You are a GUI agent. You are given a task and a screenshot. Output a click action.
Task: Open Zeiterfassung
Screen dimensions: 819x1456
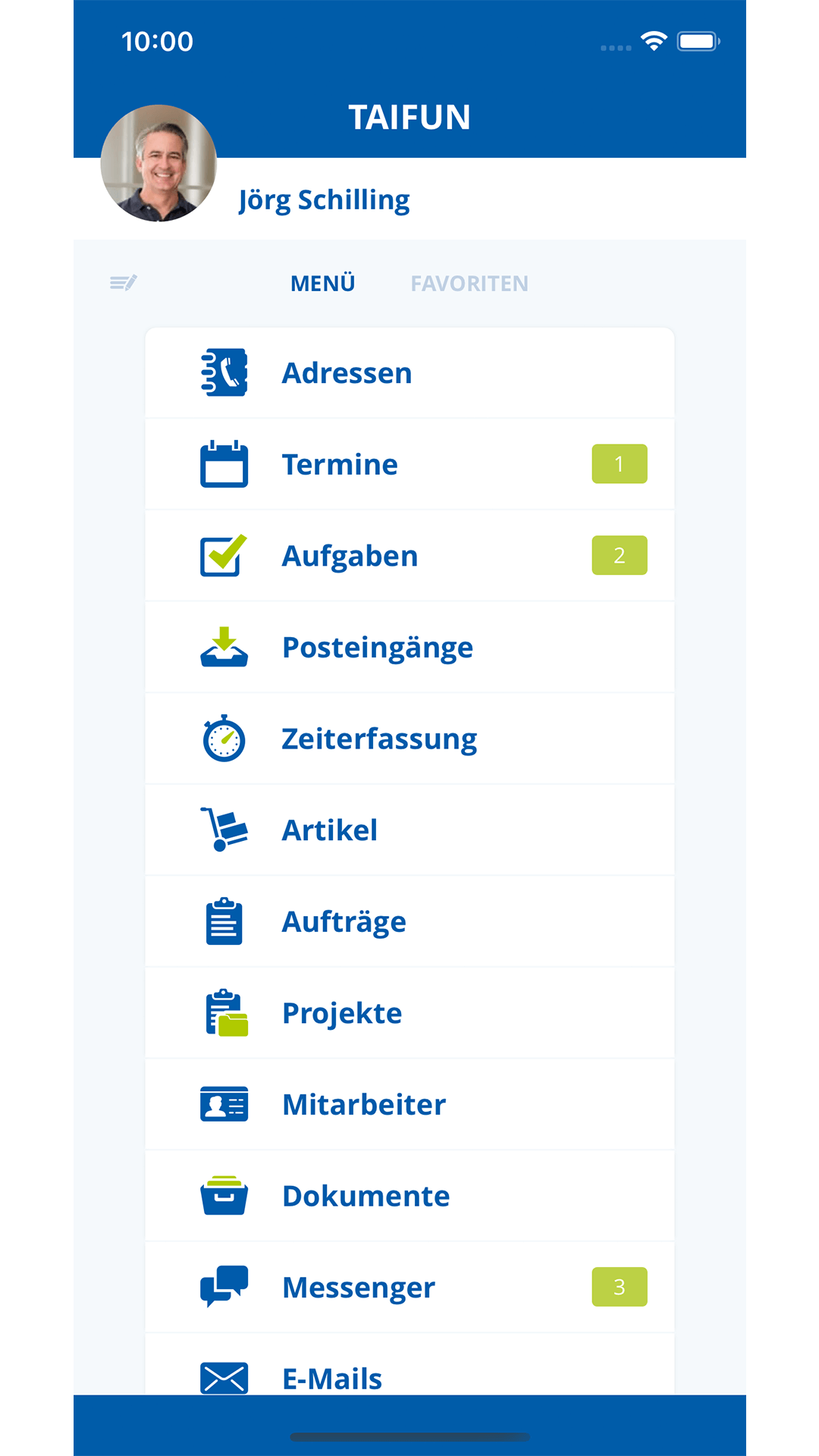[409, 739]
